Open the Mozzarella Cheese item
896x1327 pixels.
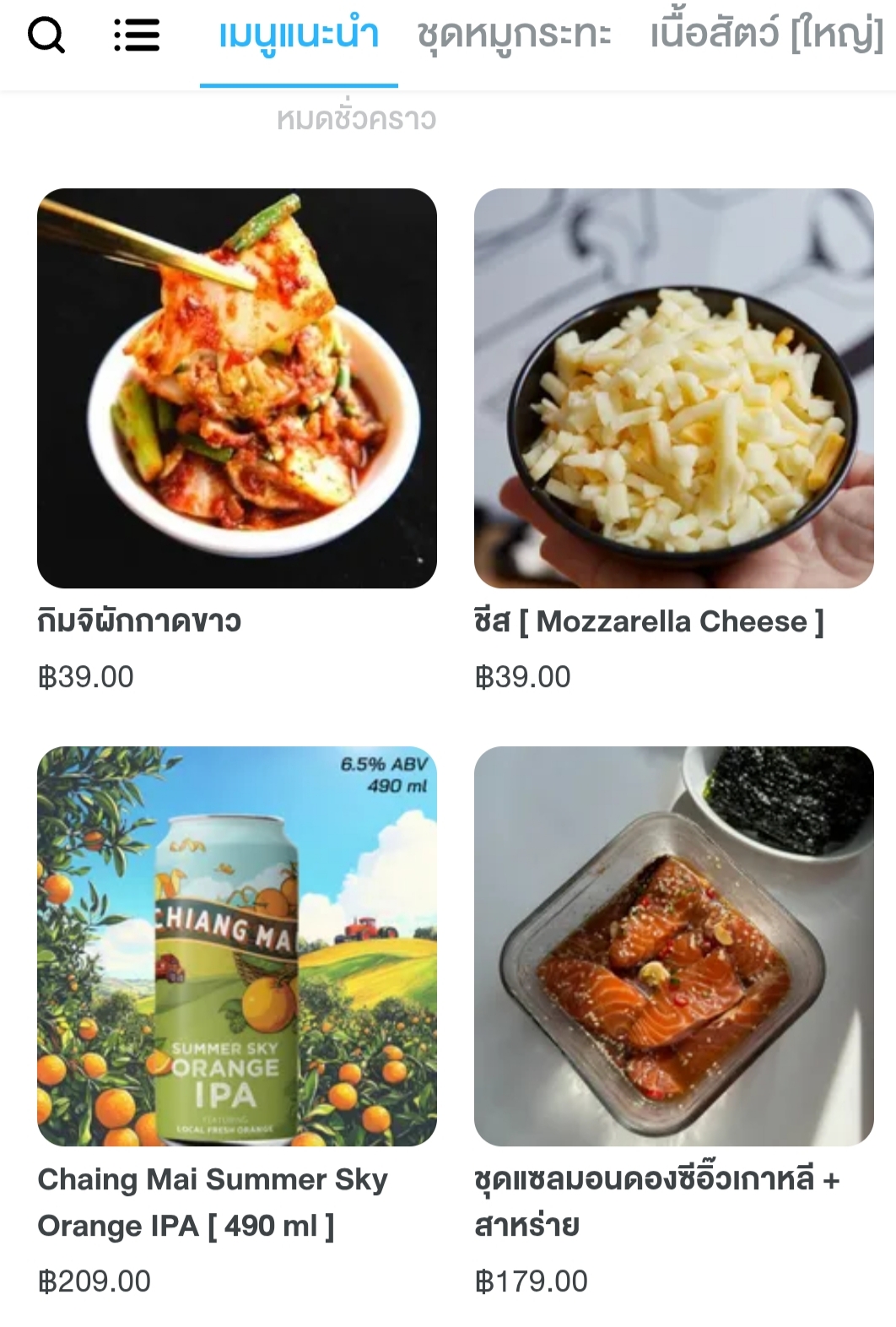click(x=673, y=388)
